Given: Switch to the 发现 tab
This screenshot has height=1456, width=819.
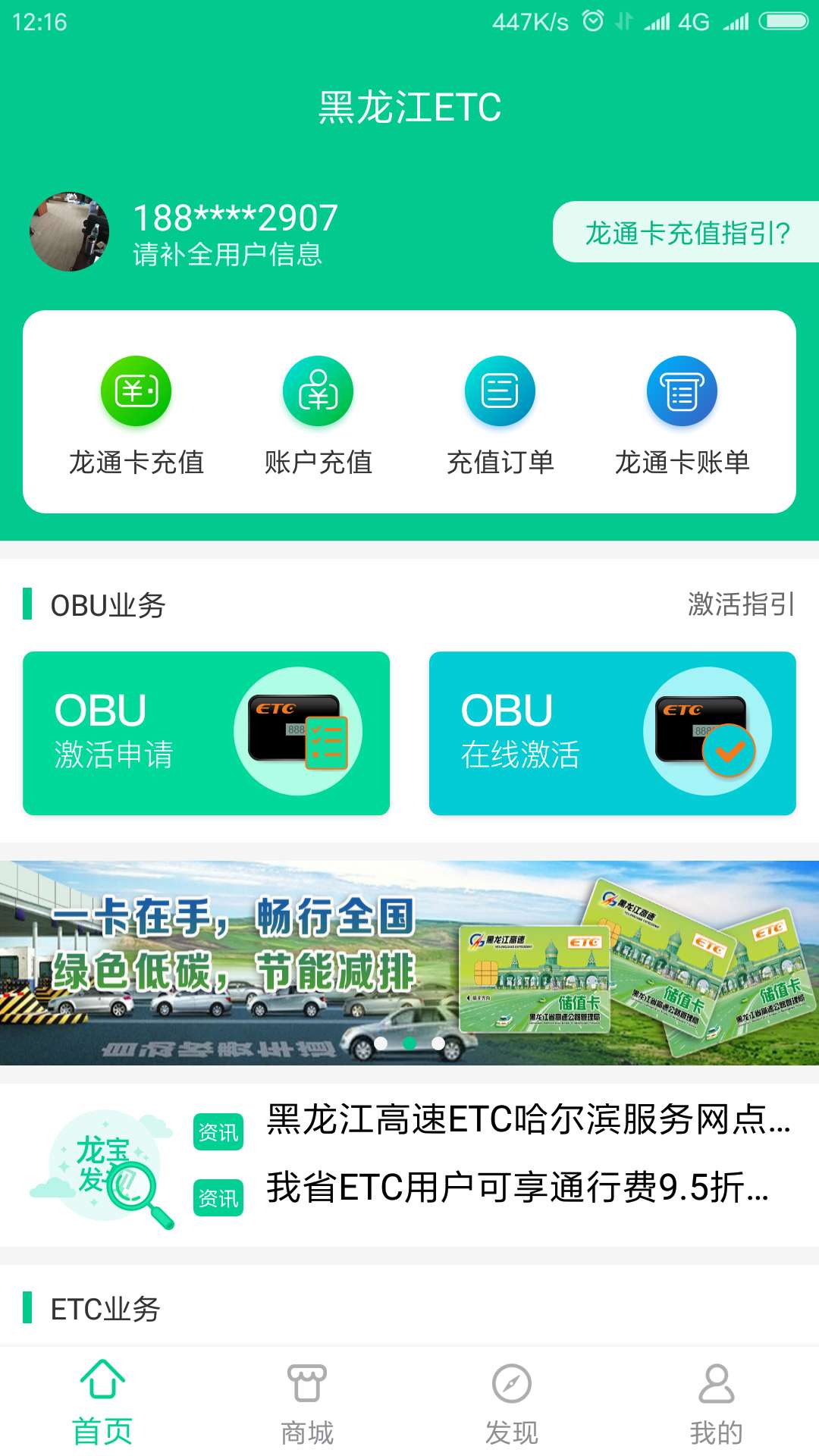Looking at the screenshot, I should click(x=512, y=1401).
